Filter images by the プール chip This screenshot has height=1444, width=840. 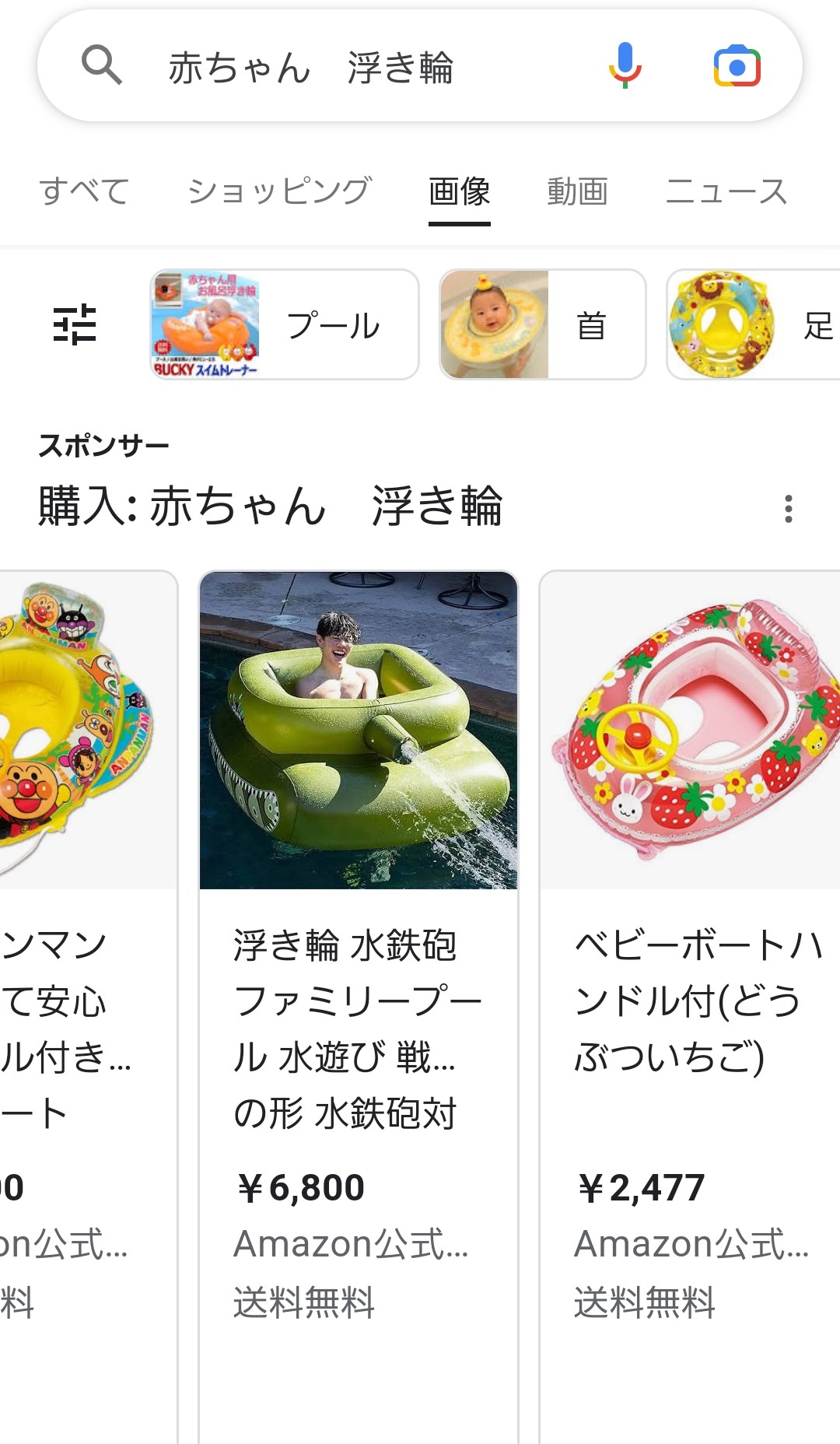click(285, 324)
